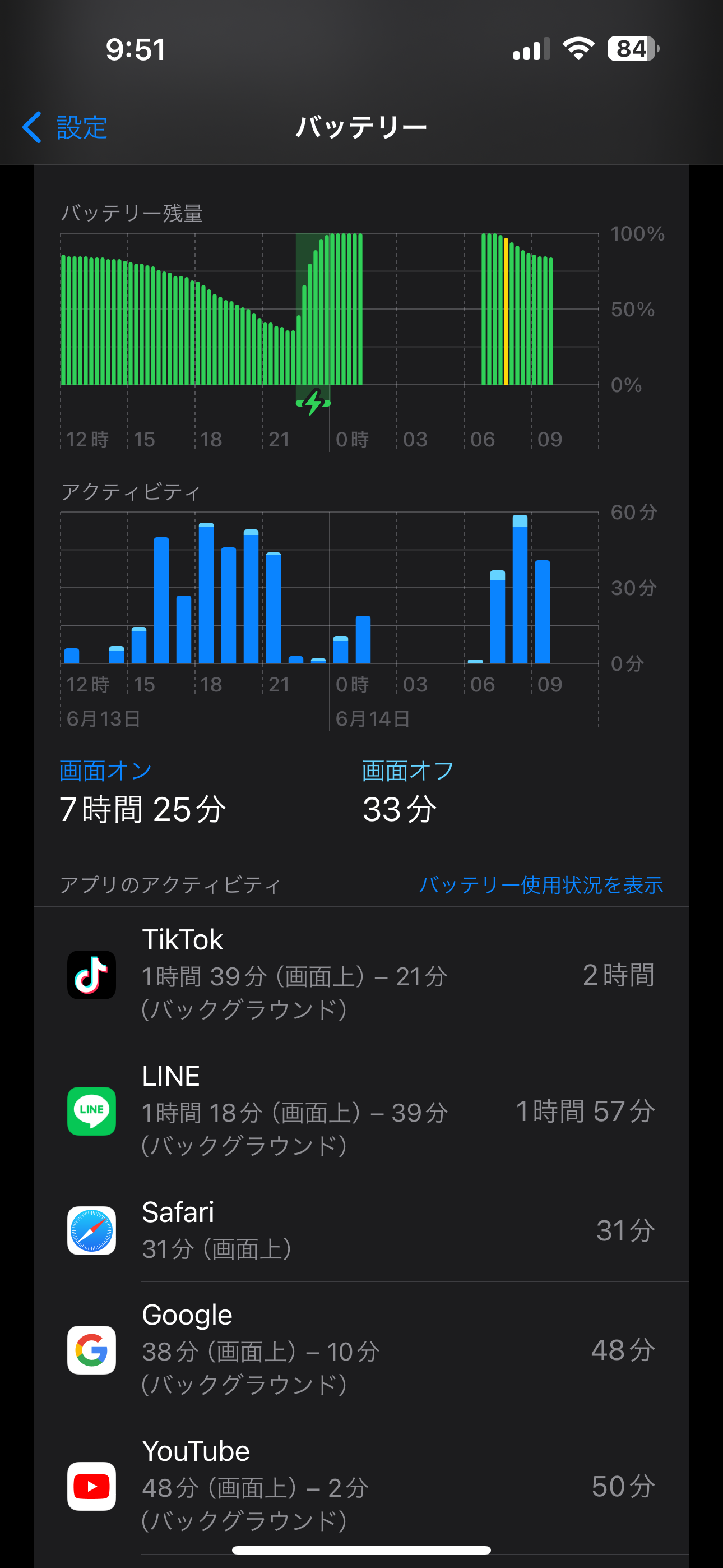Open YouTube activity row
723x1568 pixels.
[x=361, y=1486]
